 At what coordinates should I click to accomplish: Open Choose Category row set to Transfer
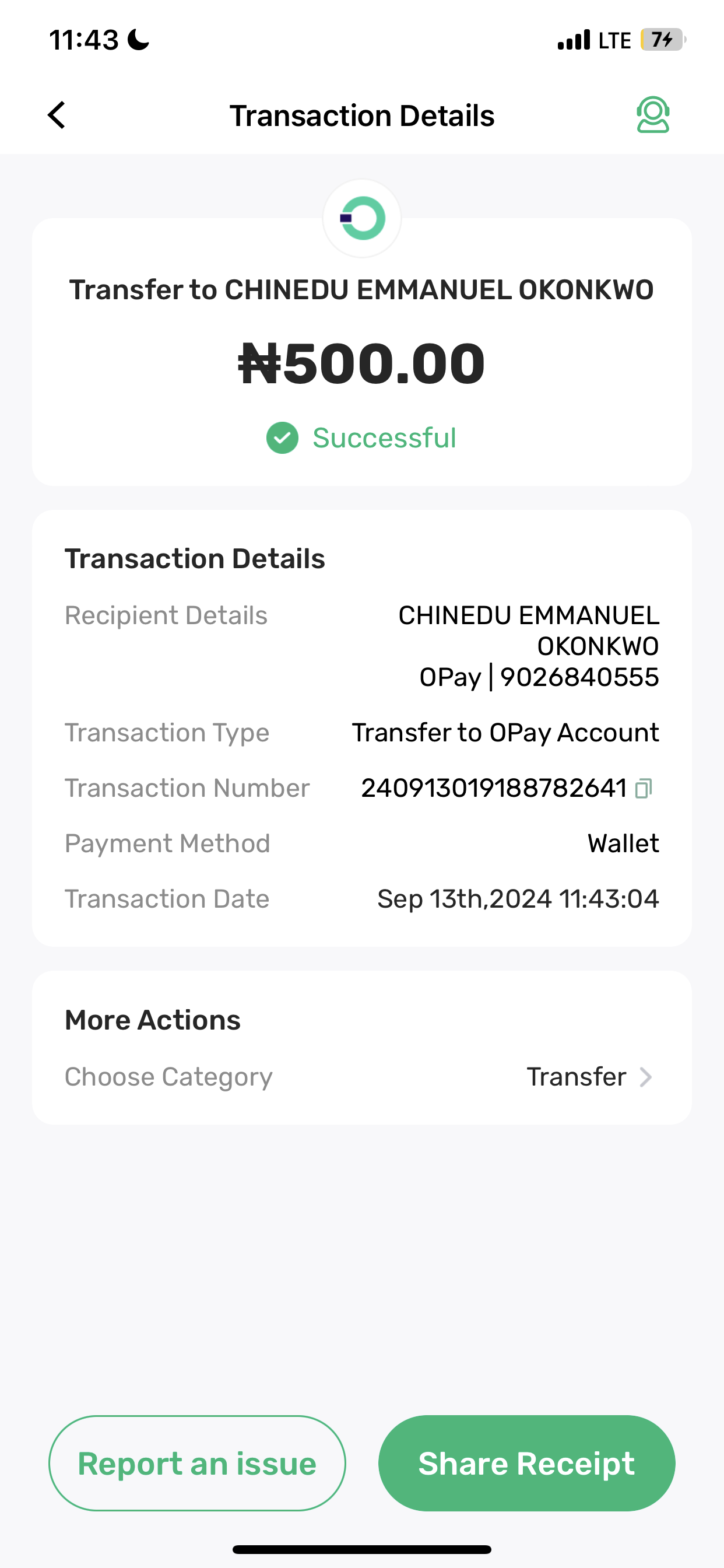(361, 1077)
